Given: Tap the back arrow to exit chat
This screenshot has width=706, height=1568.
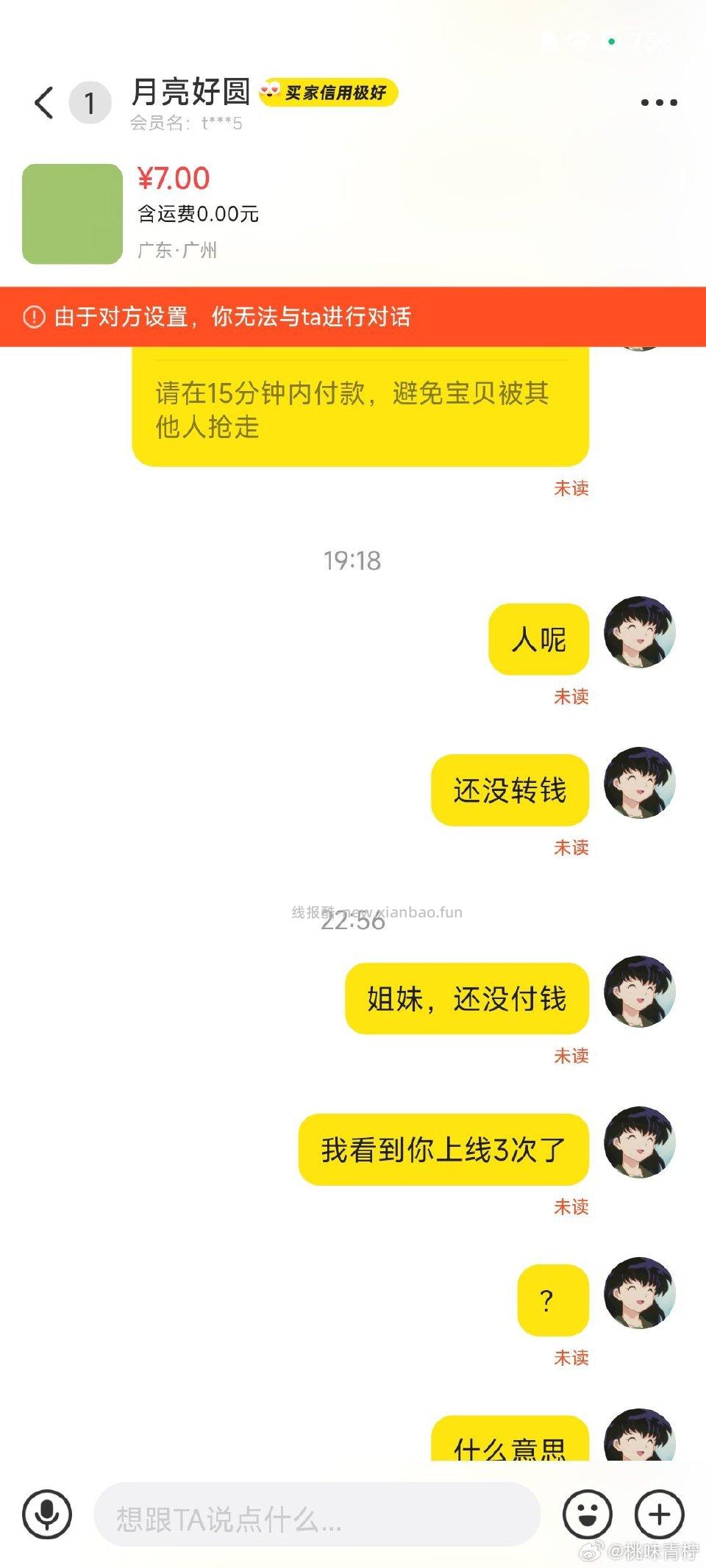Looking at the screenshot, I should point(44,102).
